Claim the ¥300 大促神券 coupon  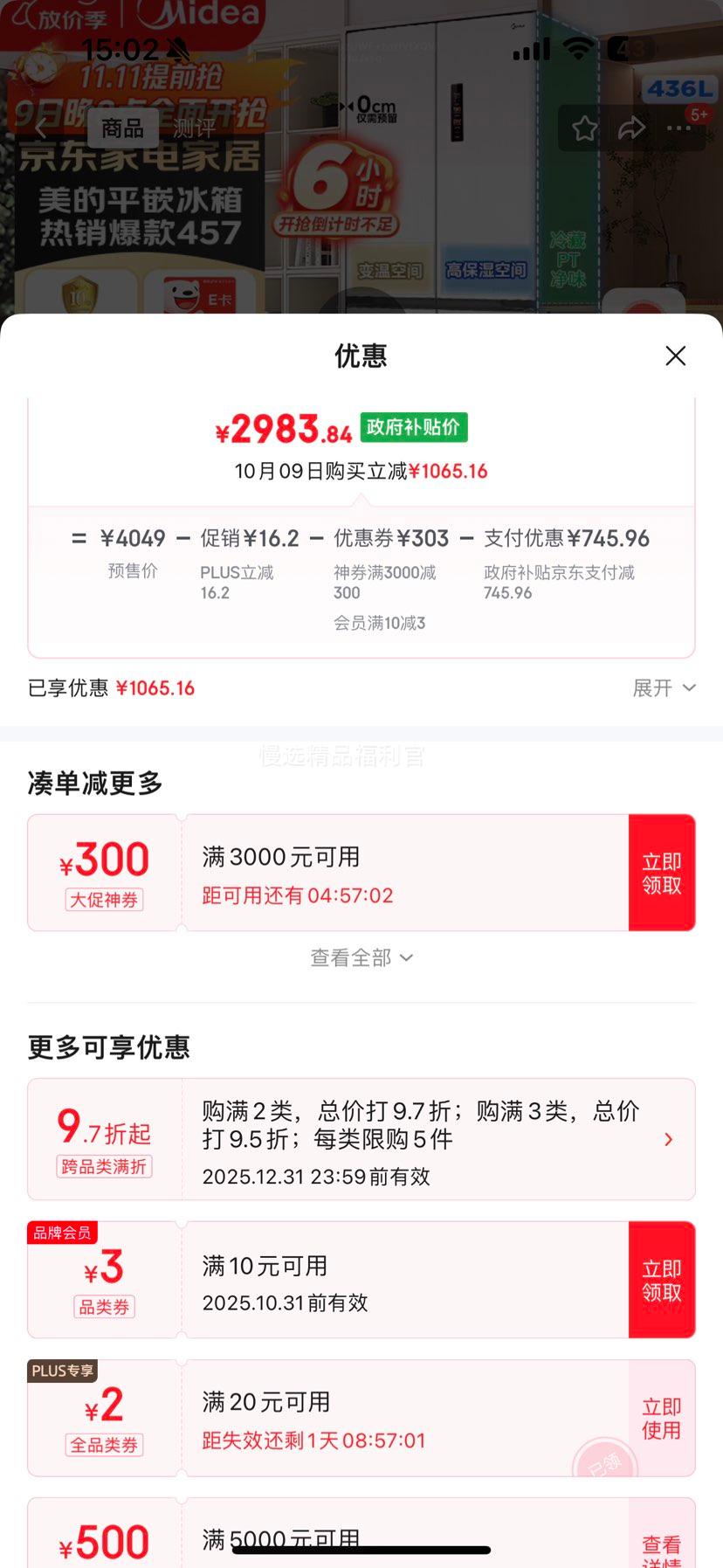661,873
